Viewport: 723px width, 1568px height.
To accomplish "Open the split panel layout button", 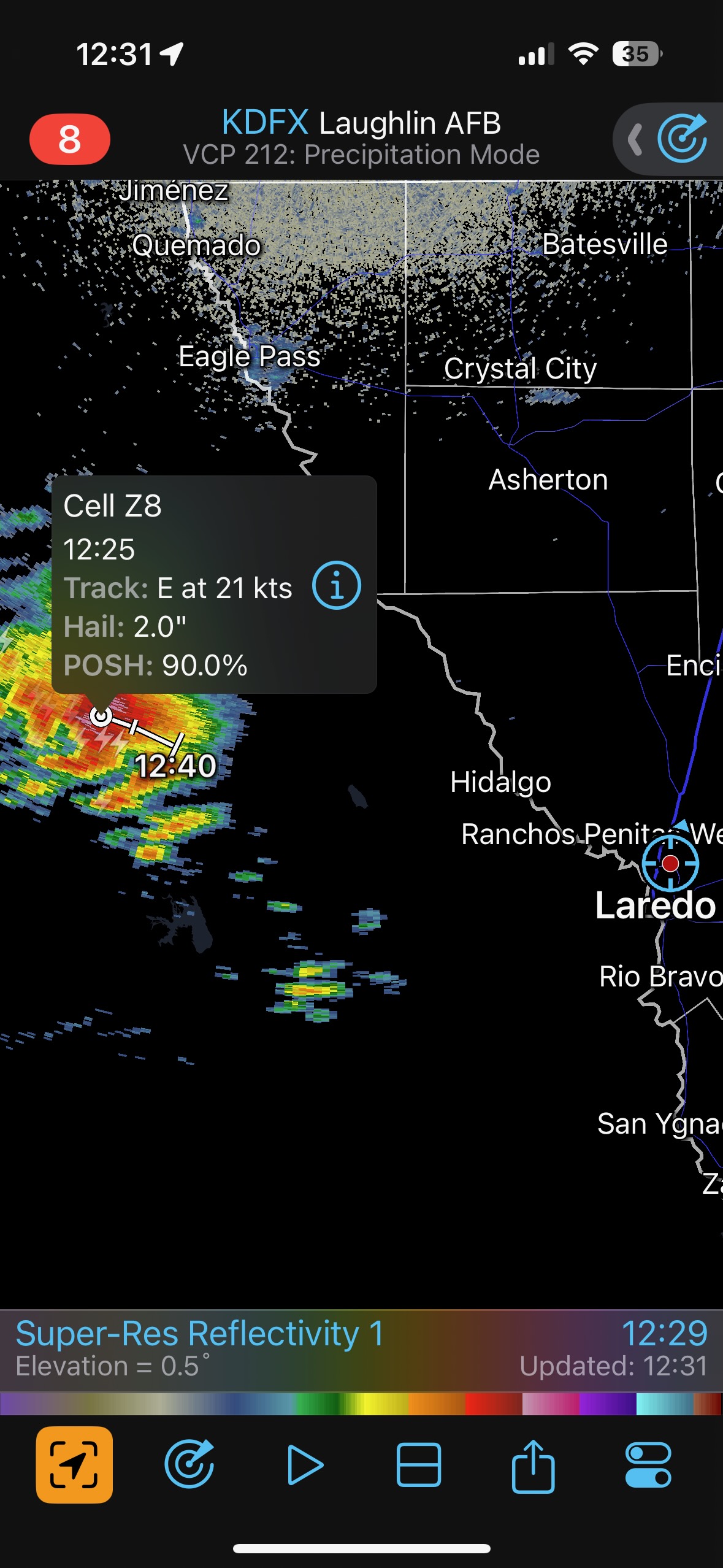I will [419, 1464].
